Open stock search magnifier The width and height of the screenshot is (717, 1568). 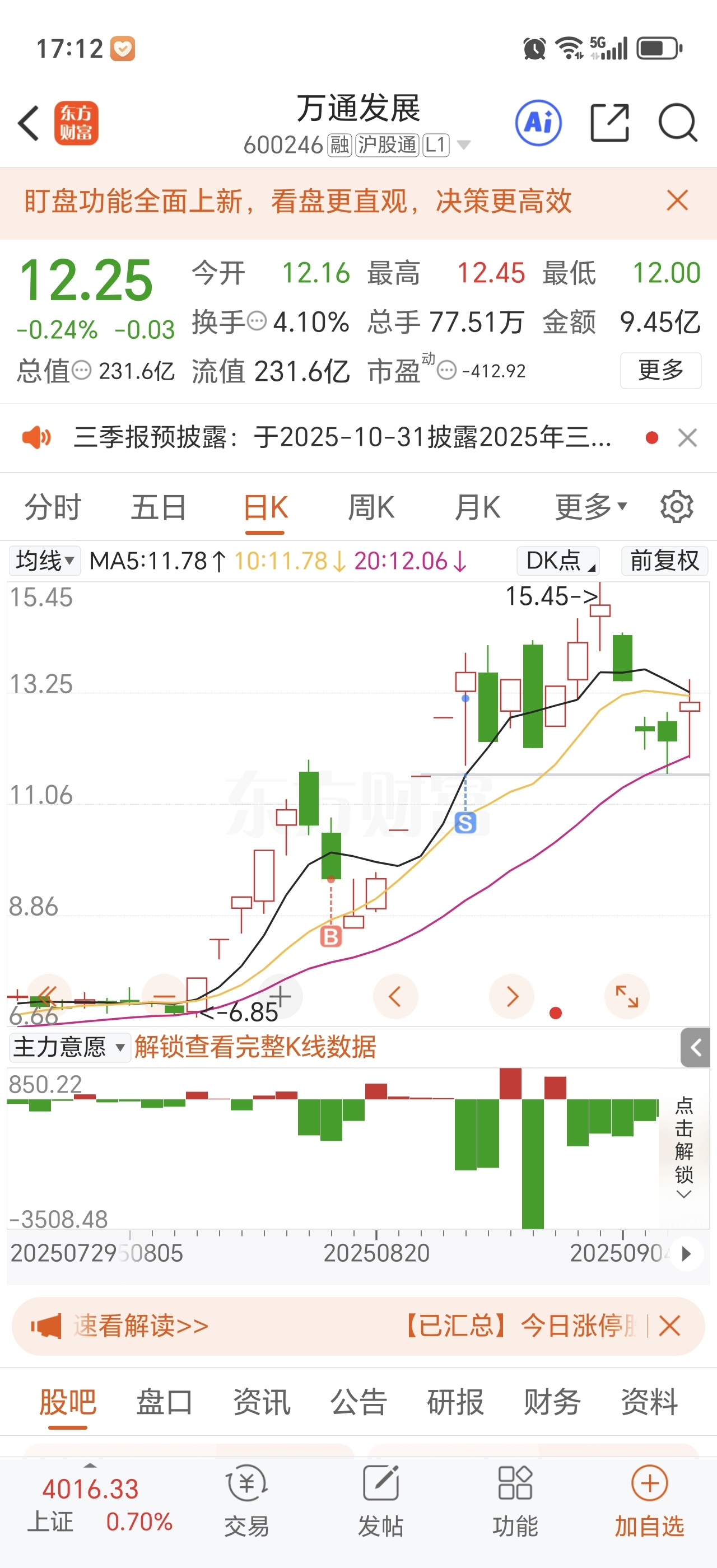click(677, 123)
